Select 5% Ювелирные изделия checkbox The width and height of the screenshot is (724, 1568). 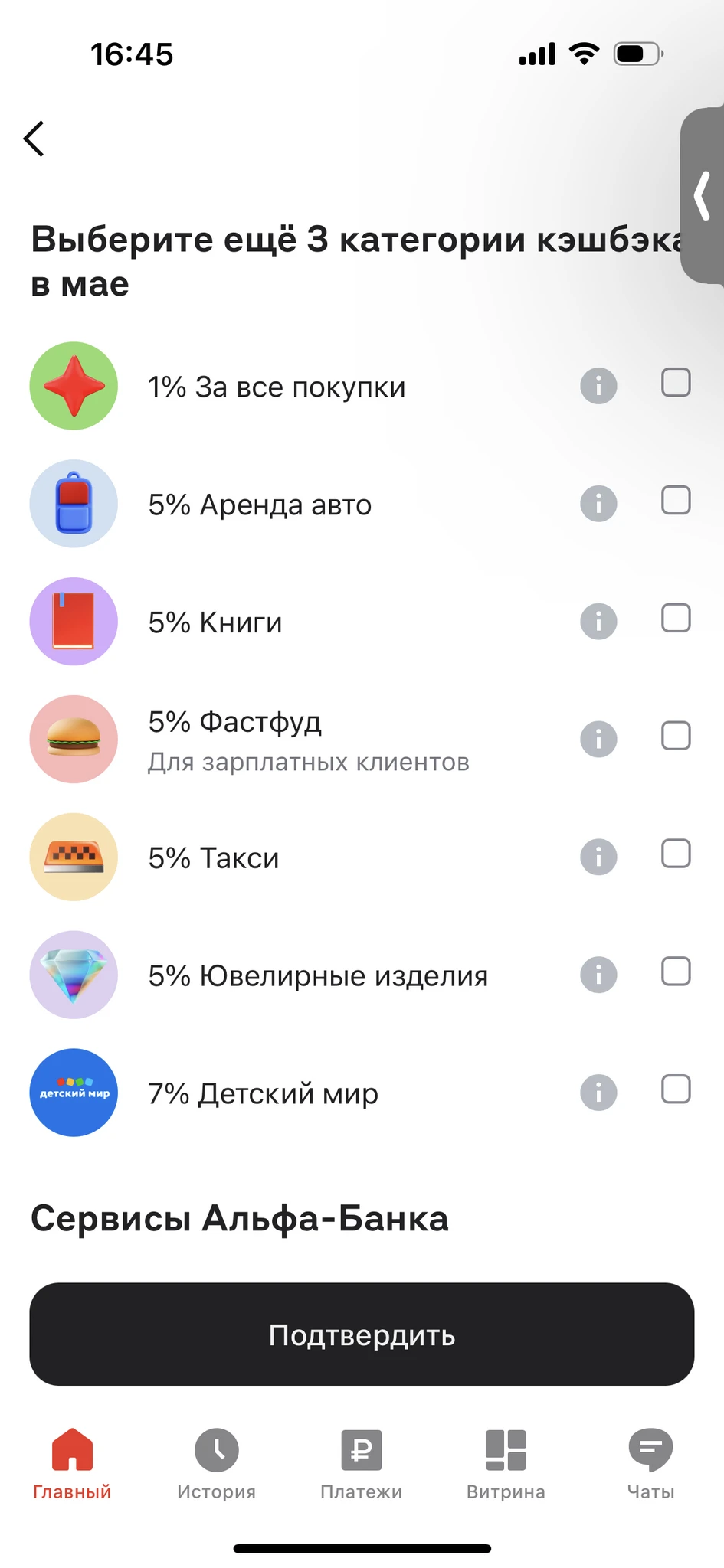click(x=676, y=972)
